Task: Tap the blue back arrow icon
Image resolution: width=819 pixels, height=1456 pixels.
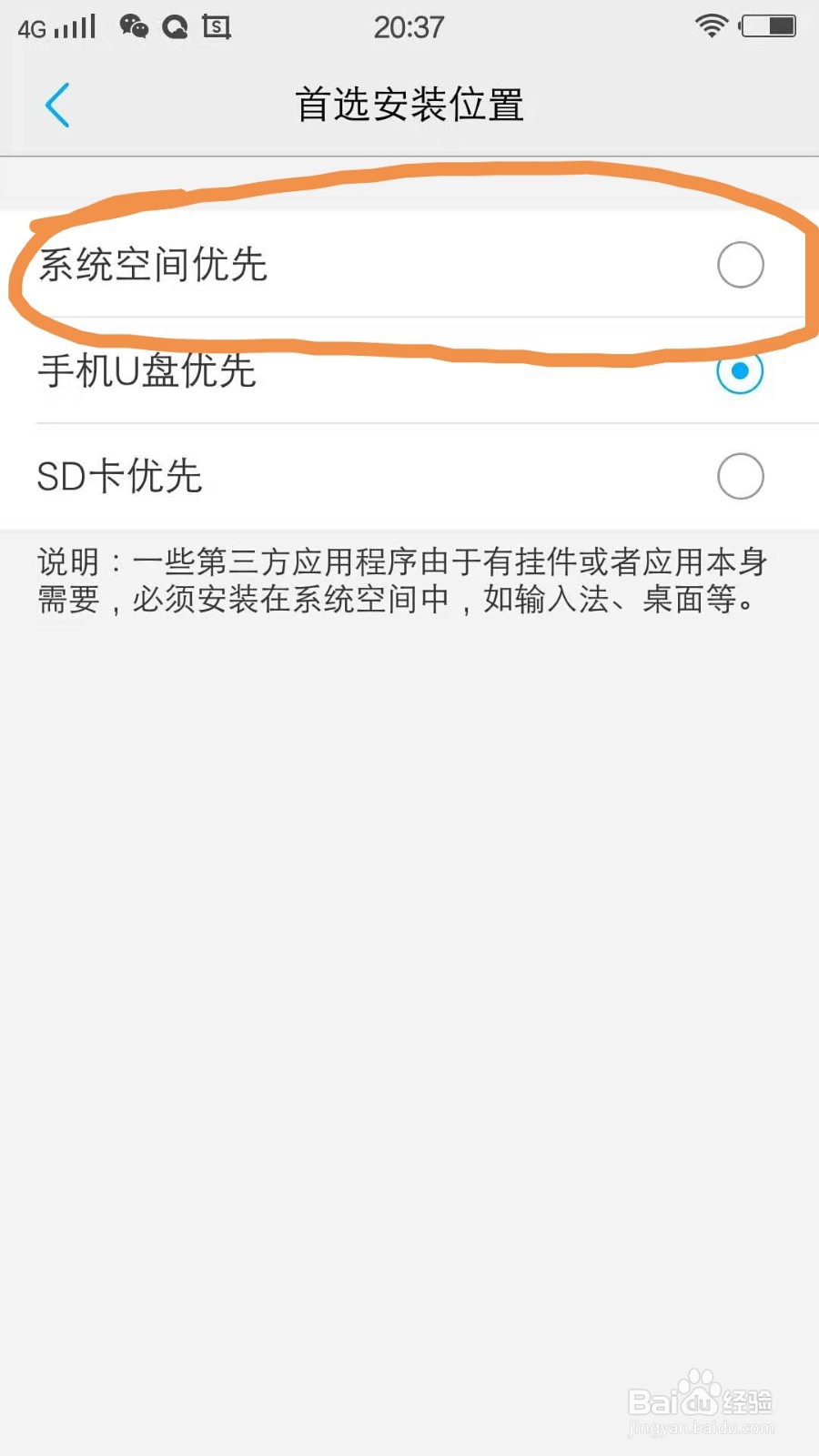Action: [x=57, y=105]
